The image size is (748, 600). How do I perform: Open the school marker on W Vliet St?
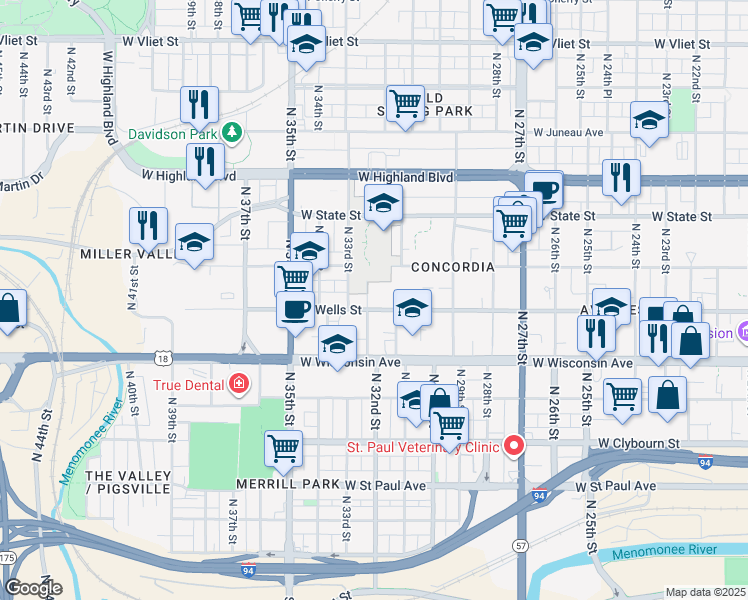(305, 43)
